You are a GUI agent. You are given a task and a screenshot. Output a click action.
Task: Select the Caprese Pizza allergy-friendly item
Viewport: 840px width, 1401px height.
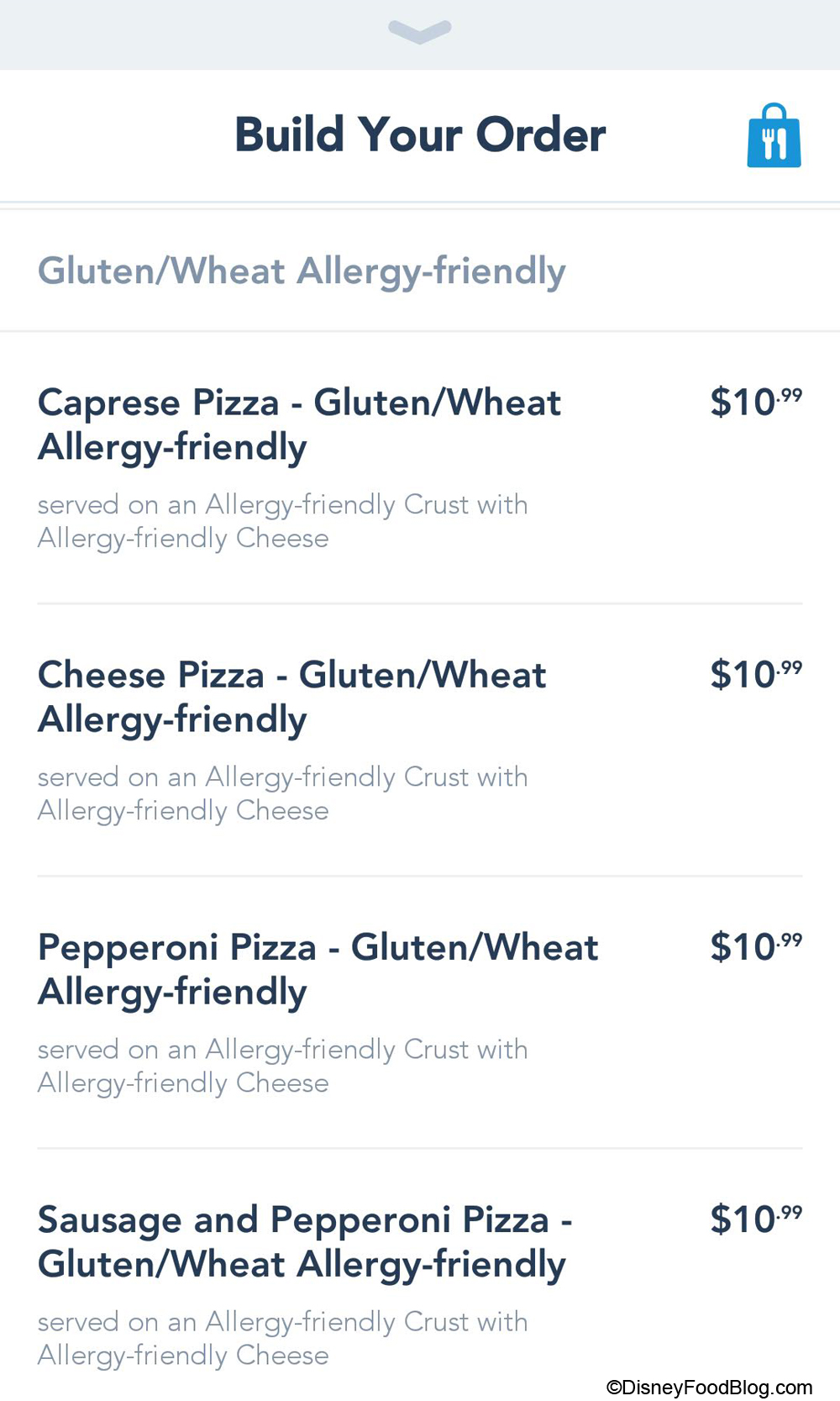[x=299, y=424]
